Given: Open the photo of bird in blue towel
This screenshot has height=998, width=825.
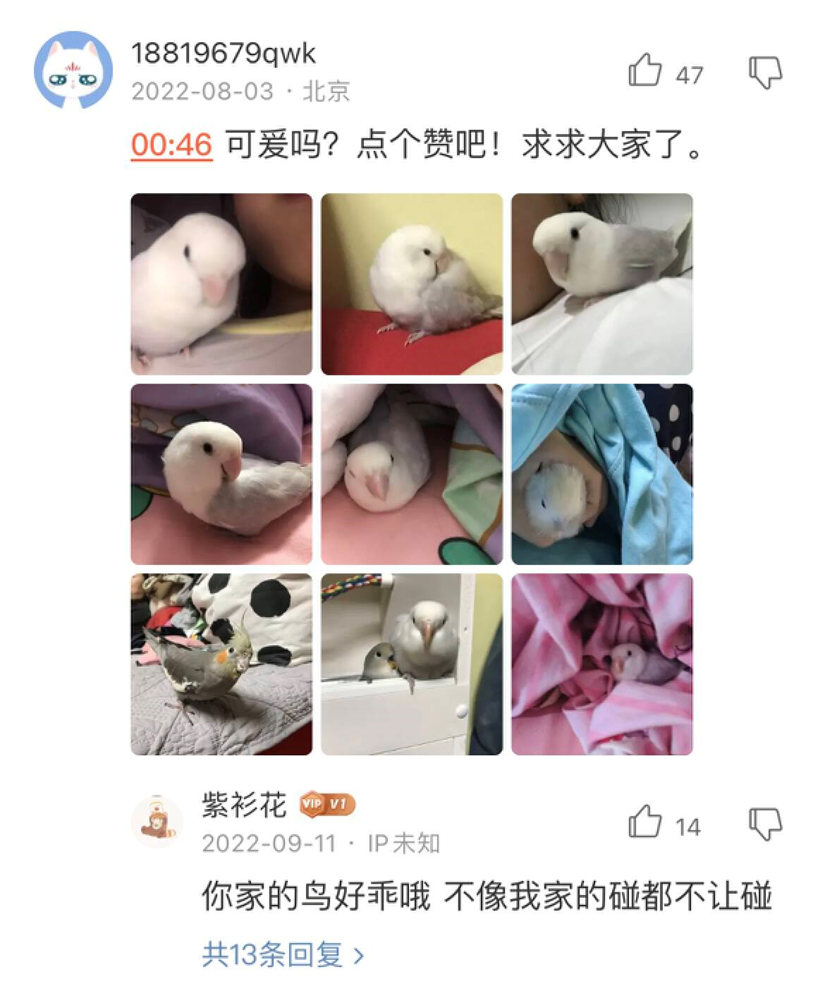Looking at the screenshot, I should 602,474.
